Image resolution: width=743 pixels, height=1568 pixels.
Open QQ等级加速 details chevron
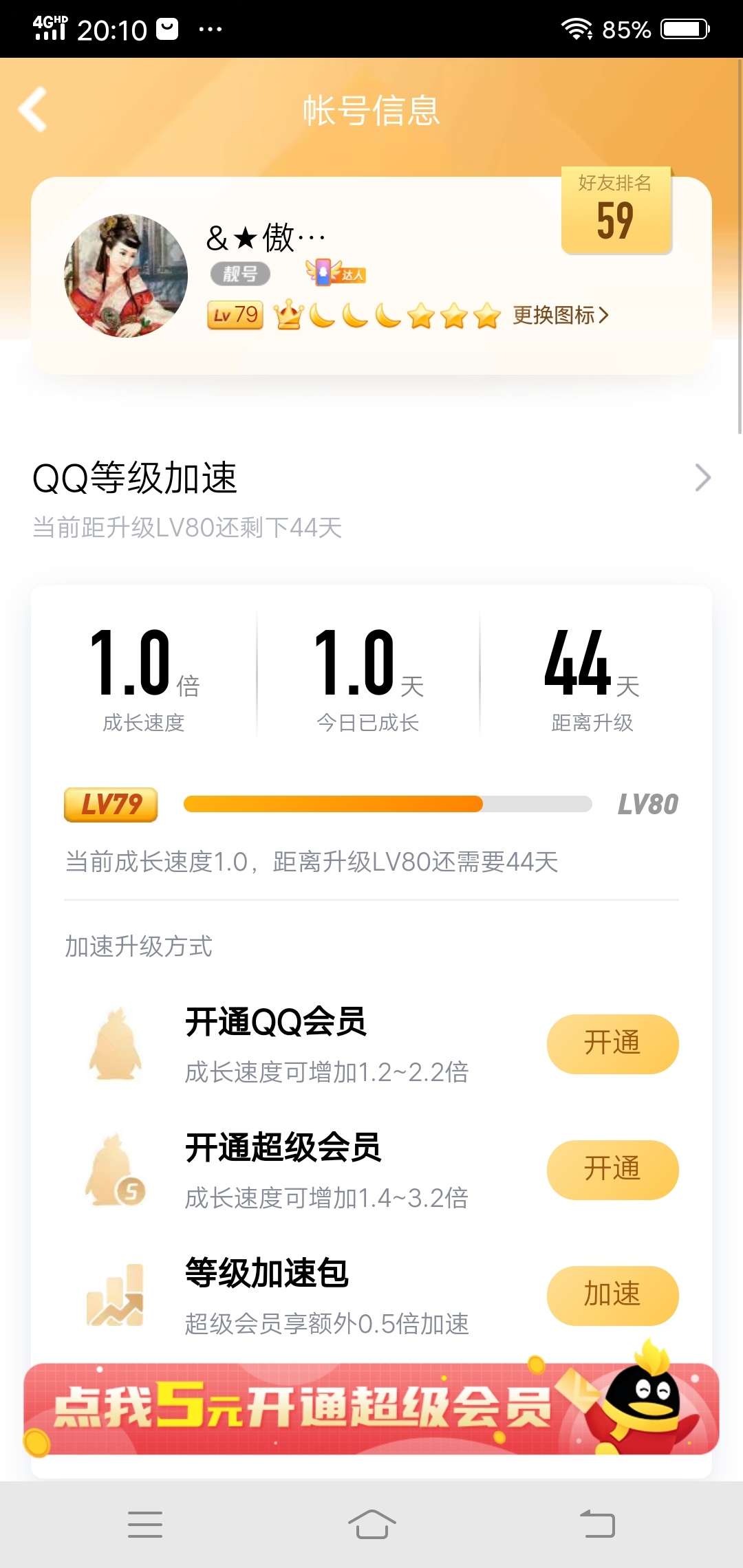click(x=702, y=477)
